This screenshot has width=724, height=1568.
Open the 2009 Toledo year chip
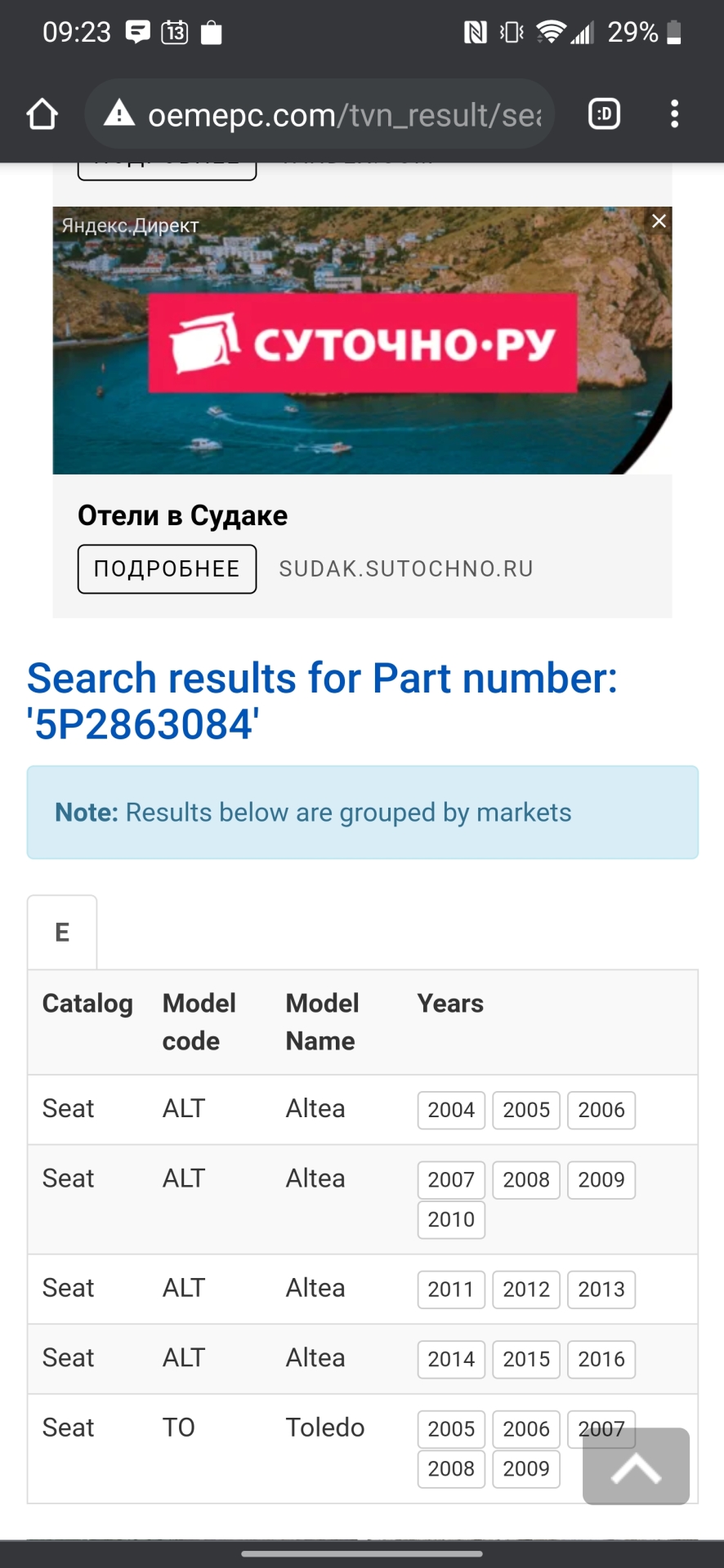pyautogui.click(x=526, y=1469)
